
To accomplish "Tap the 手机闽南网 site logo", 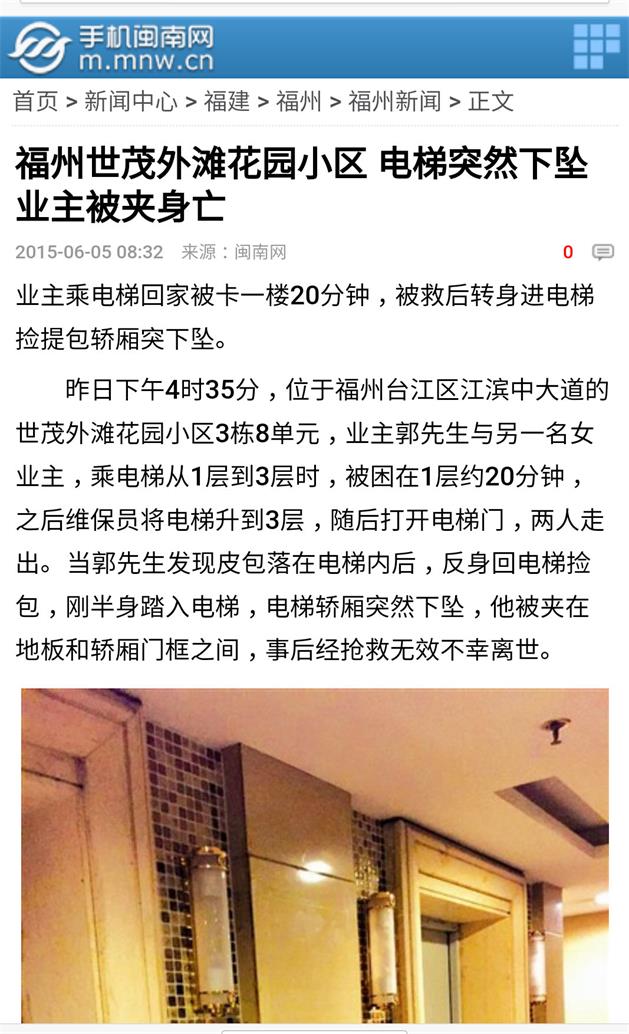I will tap(113, 47).
